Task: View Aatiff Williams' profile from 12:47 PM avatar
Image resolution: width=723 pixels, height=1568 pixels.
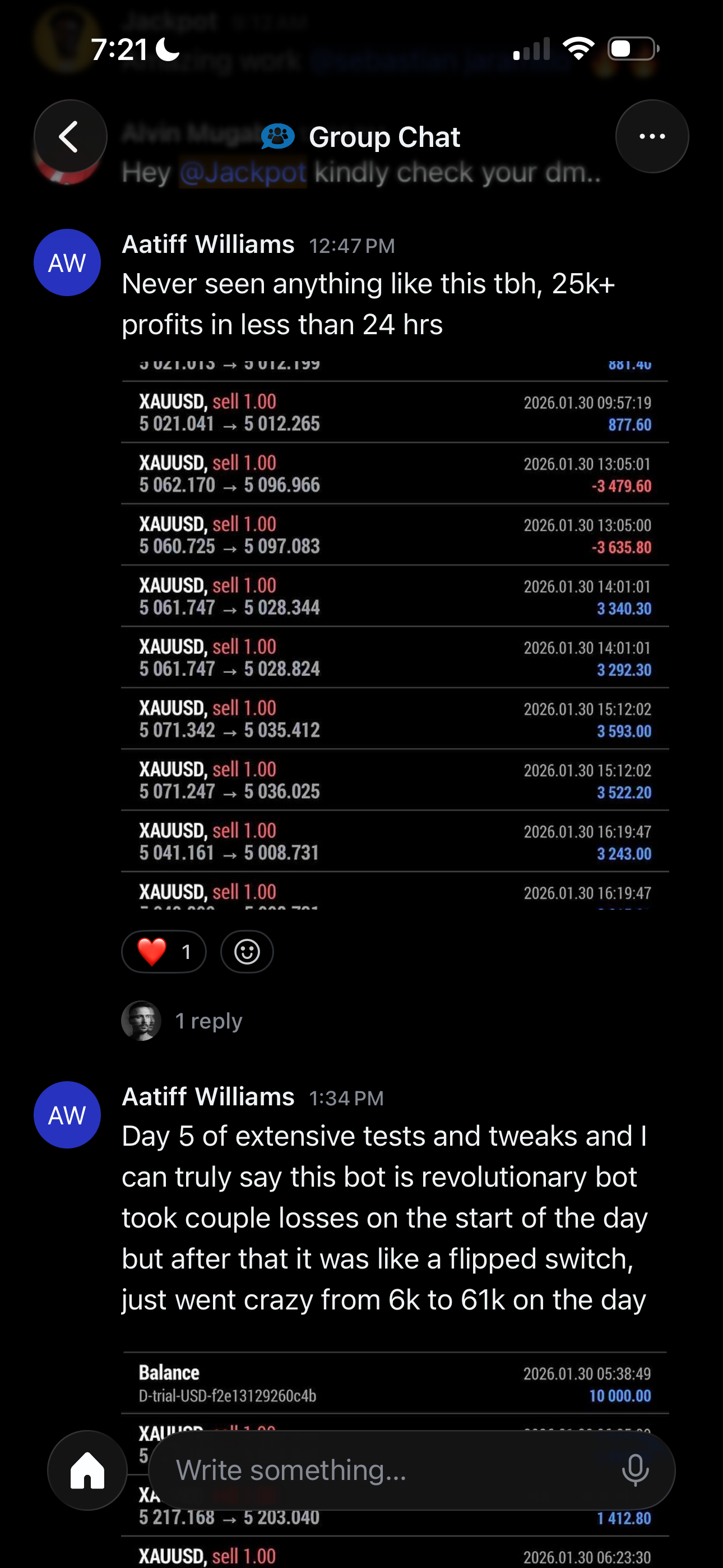Action: tap(67, 263)
